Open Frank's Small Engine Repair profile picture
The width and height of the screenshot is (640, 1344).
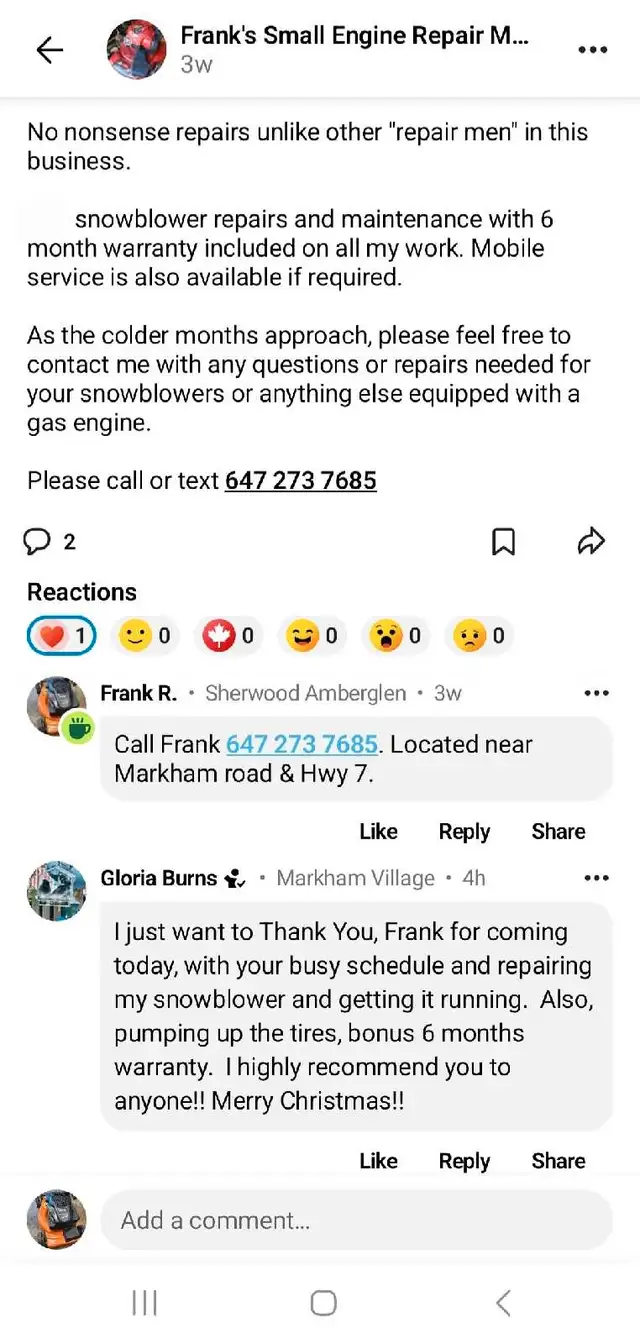click(137, 49)
